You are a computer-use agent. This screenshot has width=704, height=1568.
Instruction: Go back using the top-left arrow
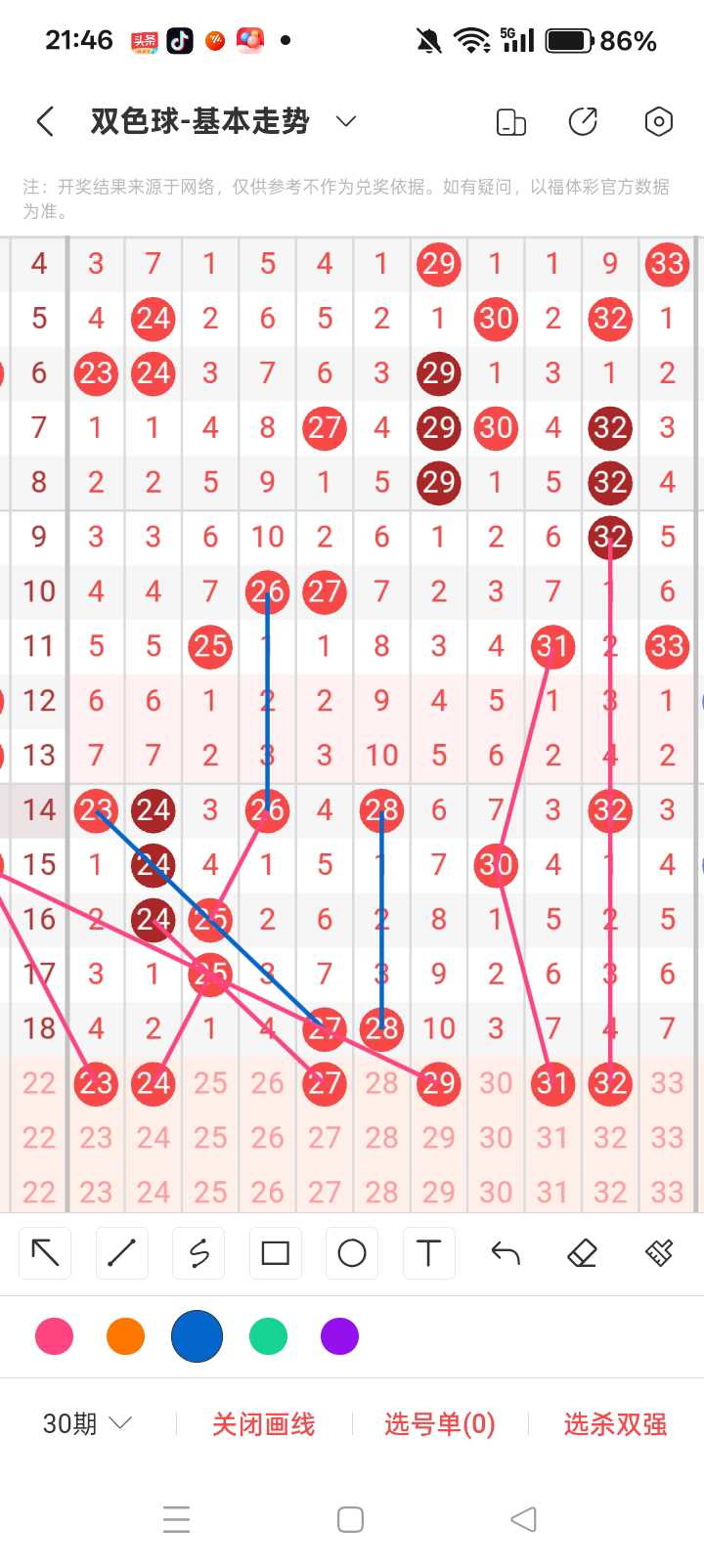(x=45, y=121)
